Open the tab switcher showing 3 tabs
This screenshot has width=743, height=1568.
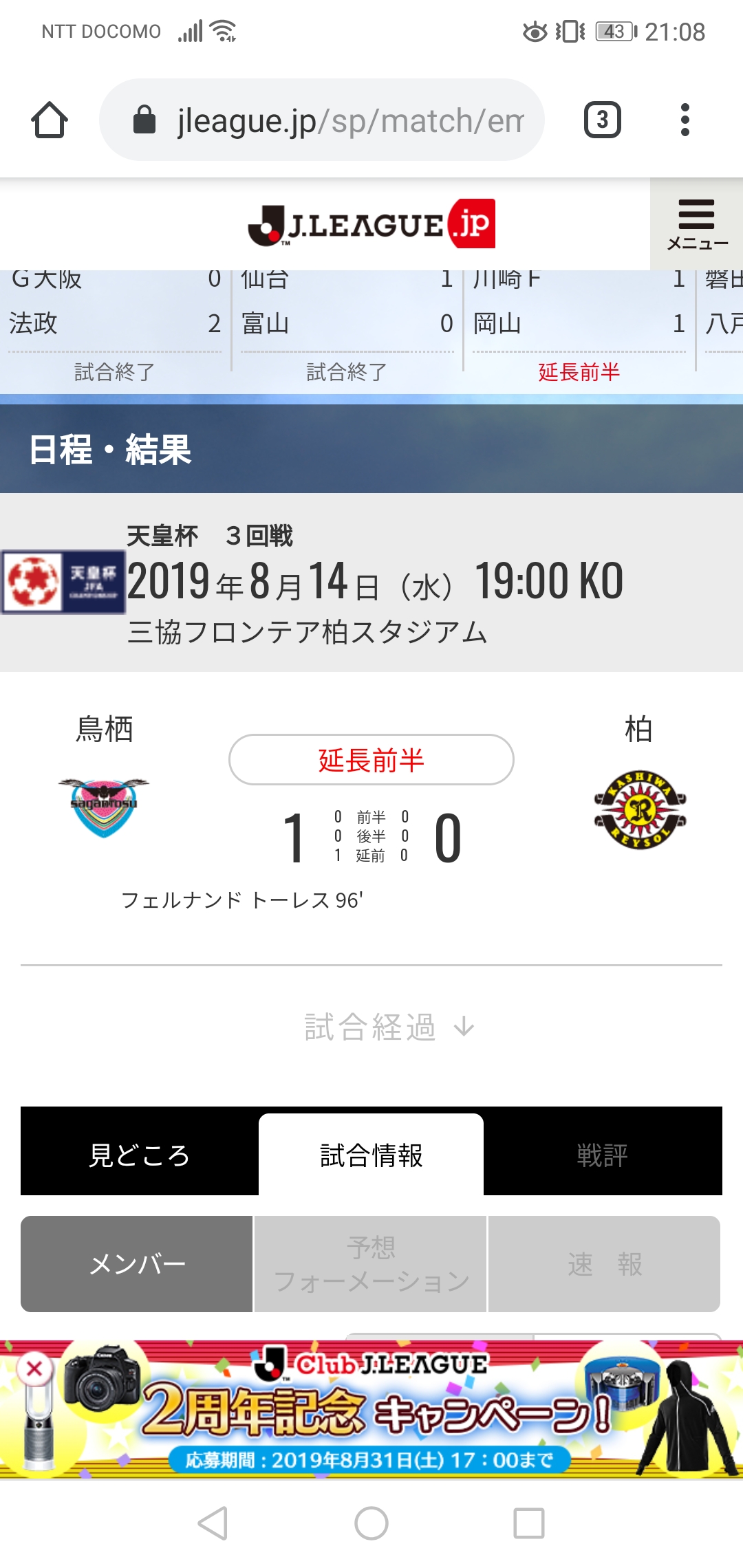(602, 120)
